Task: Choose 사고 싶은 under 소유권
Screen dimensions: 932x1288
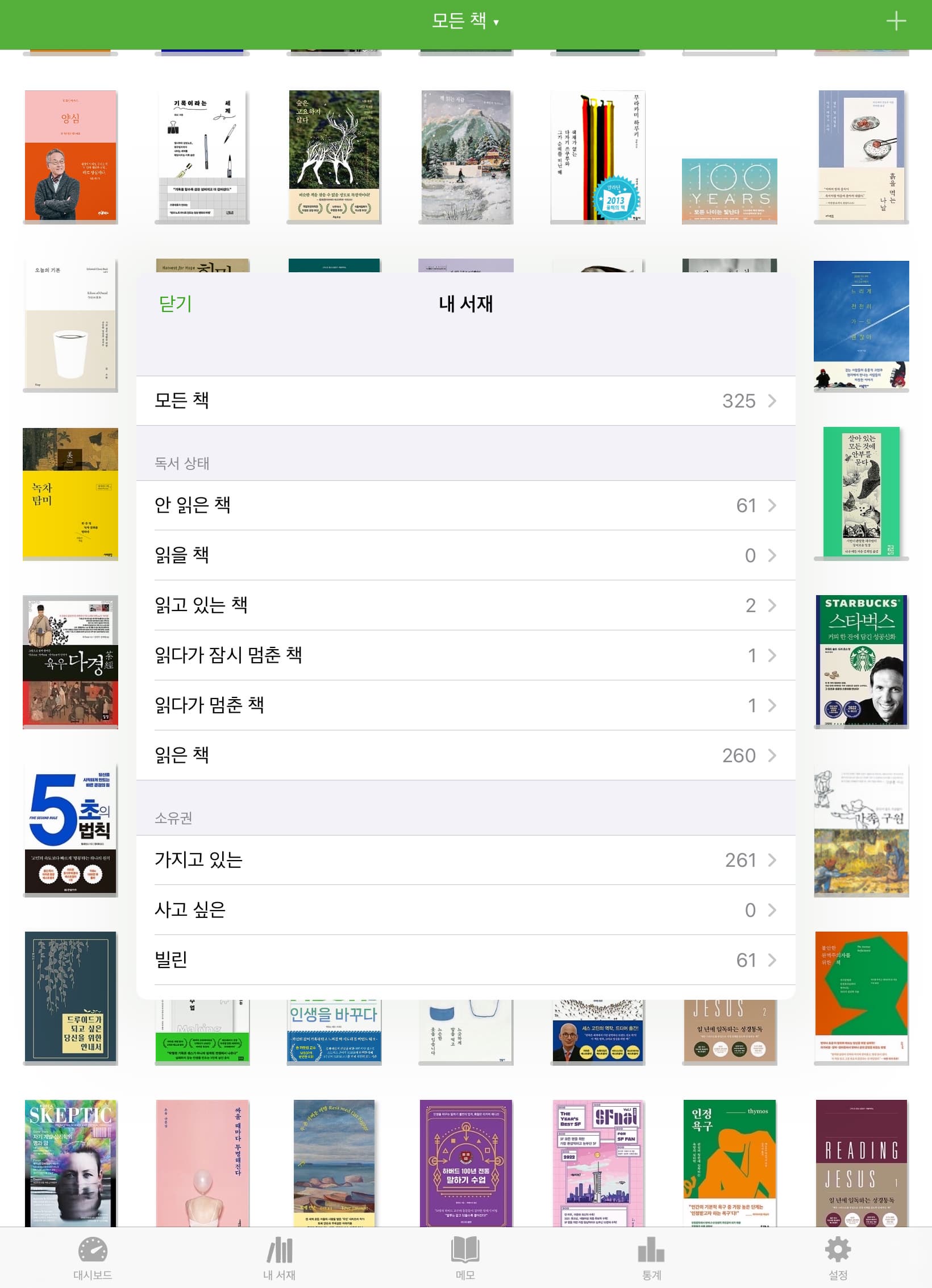Action: point(466,910)
